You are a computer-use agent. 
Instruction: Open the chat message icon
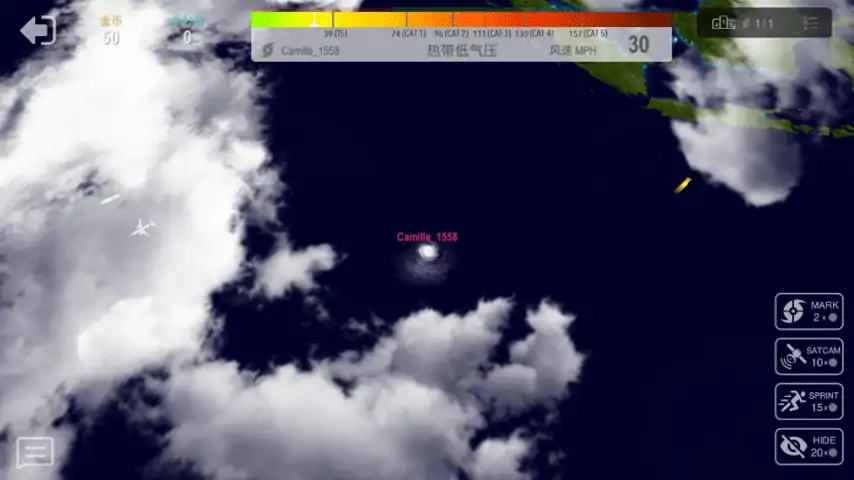point(35,453)
